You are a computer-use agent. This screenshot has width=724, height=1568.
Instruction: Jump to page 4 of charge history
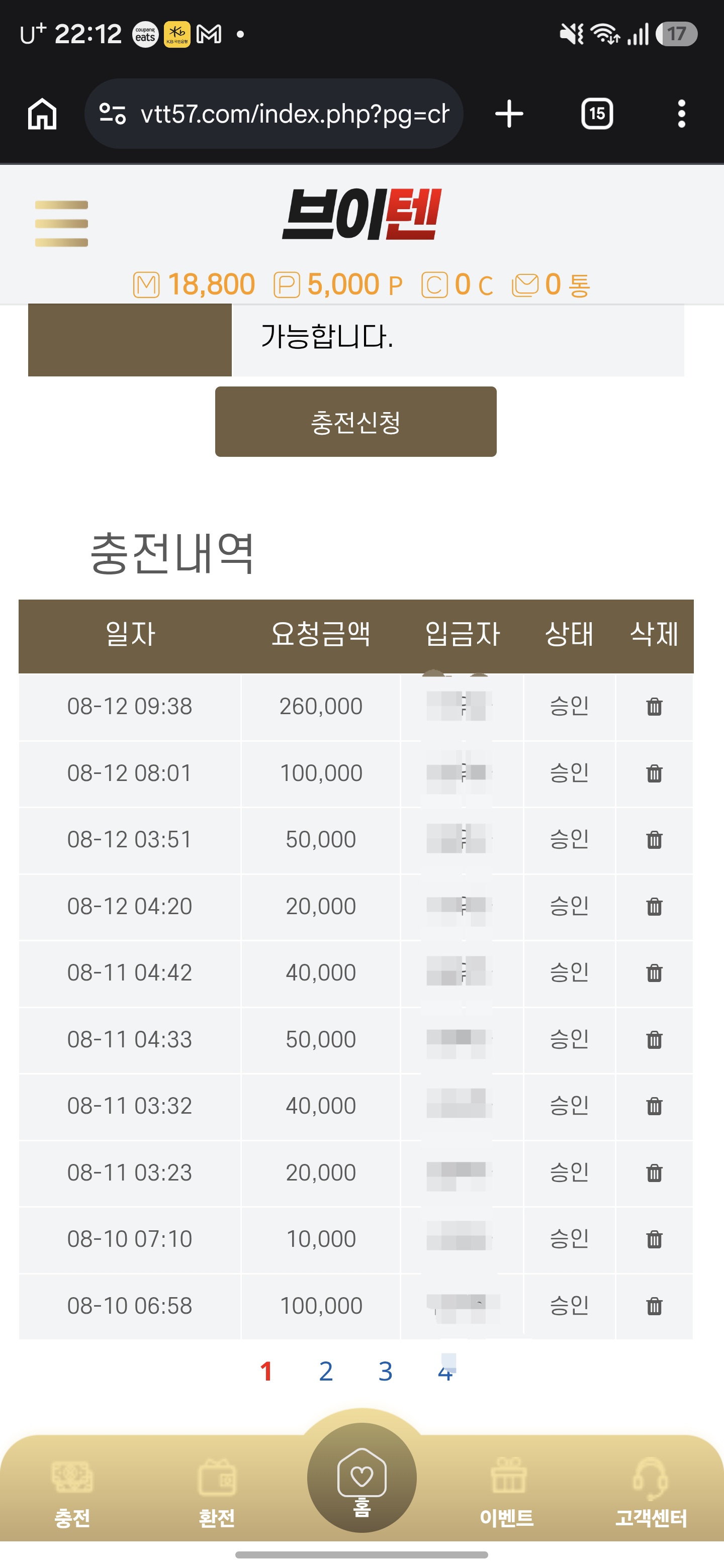(x=445, y=1371)
